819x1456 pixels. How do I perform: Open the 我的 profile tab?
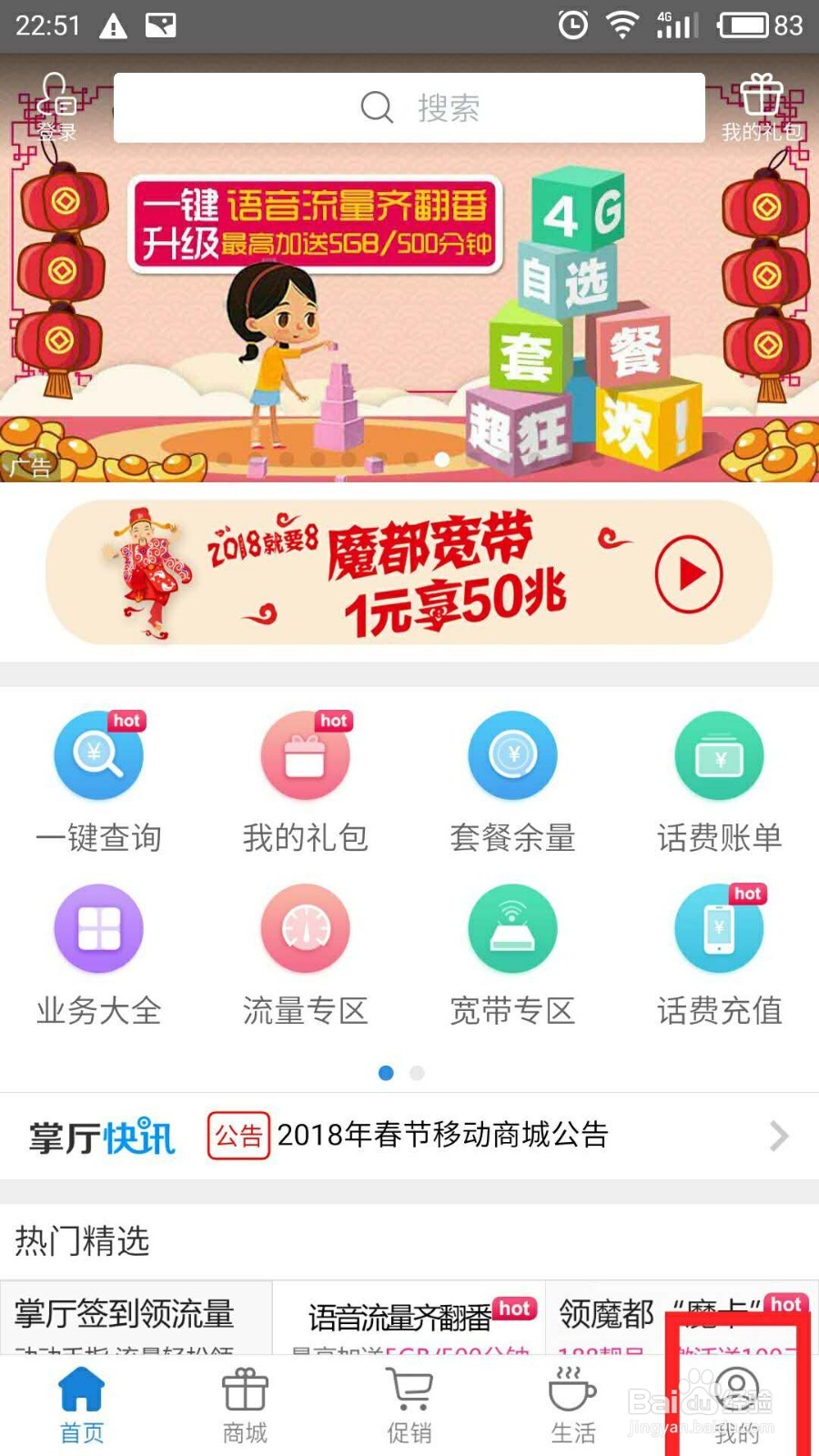(x=739, y=1406)
